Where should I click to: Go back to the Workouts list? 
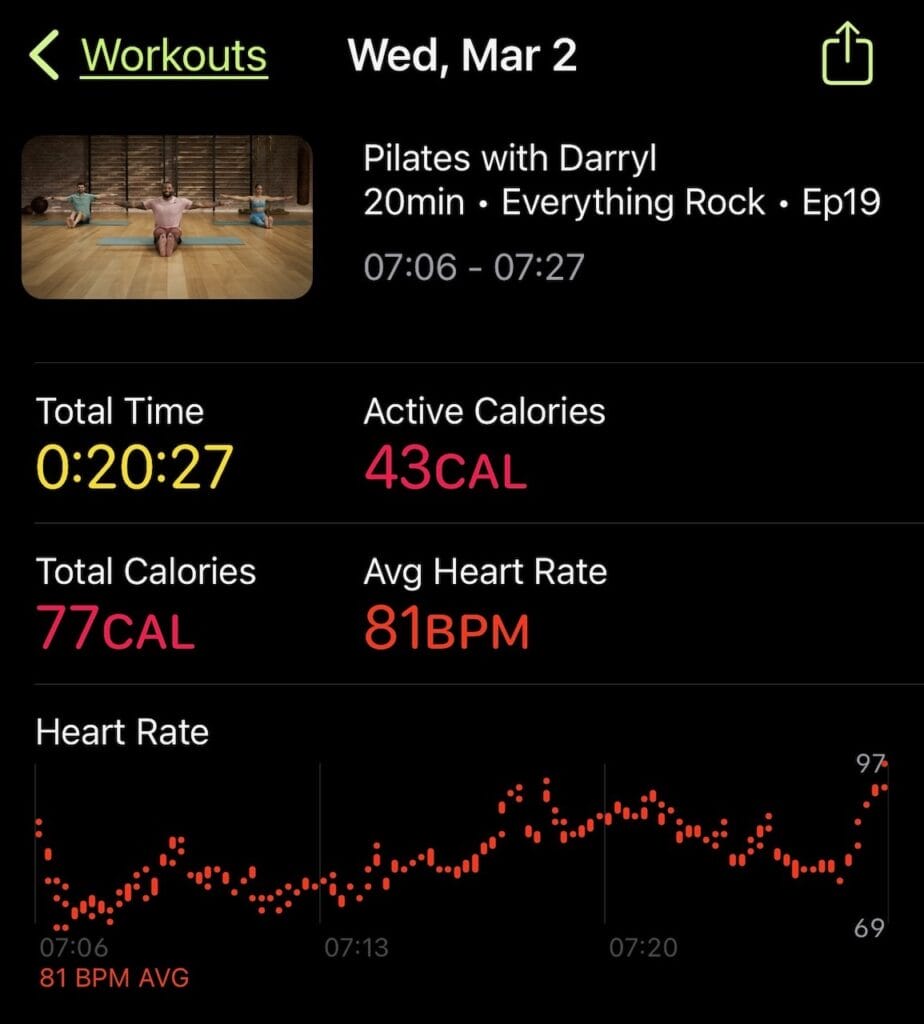click(x=150, y=56)
